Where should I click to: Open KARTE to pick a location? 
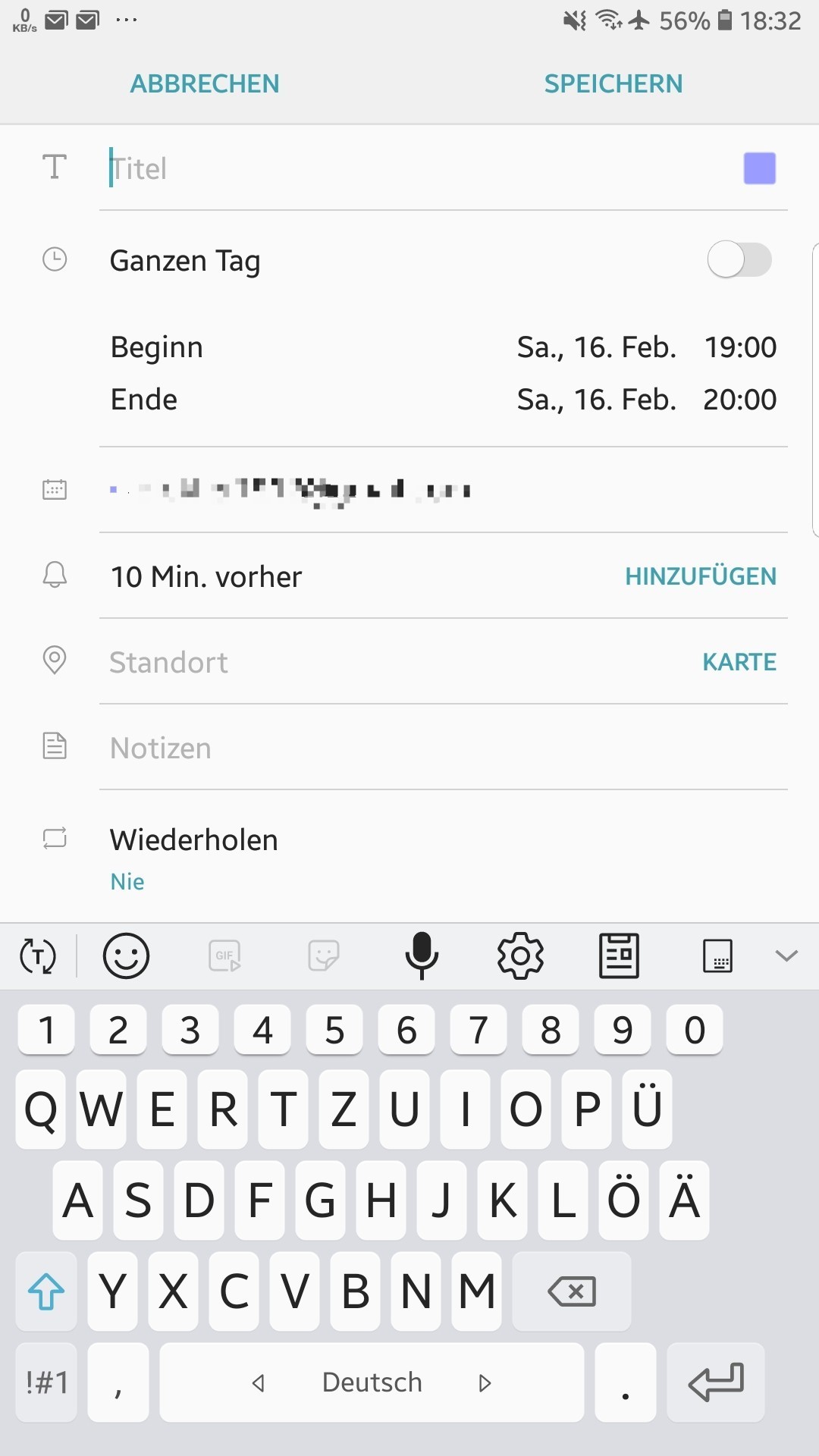(x=739, y=663)
